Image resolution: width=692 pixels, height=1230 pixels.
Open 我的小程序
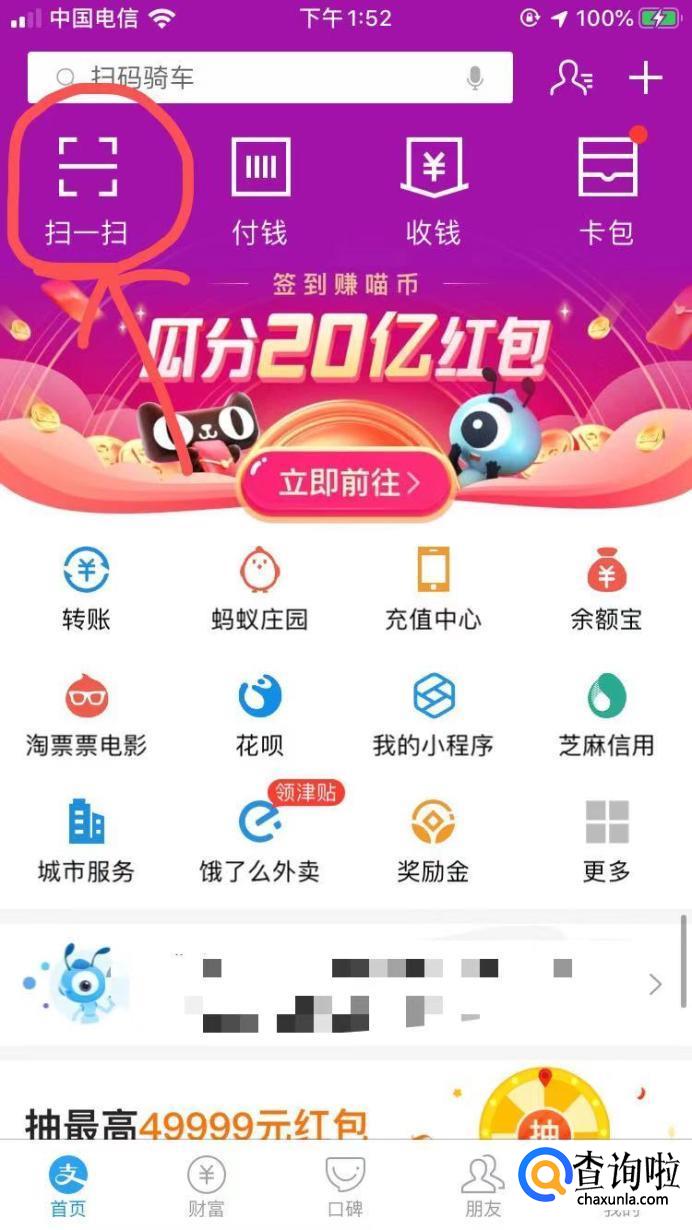point(433,715)
